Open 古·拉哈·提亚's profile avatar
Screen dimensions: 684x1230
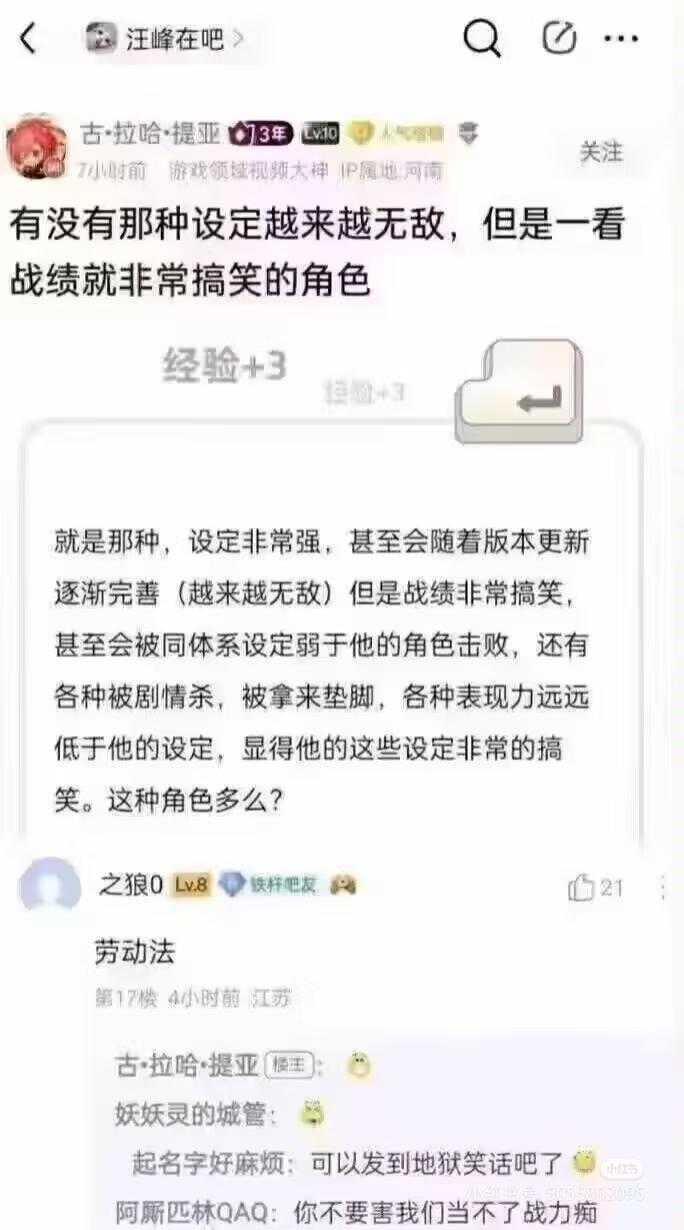click(x=37, y=147)
